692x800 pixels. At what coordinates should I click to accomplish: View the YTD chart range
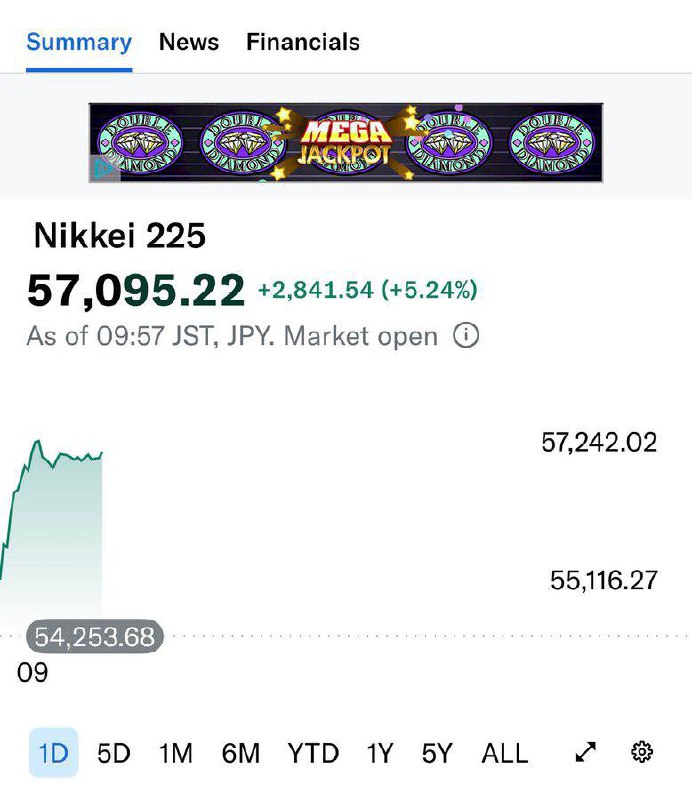pyautogui.click(x=313, y=753)
